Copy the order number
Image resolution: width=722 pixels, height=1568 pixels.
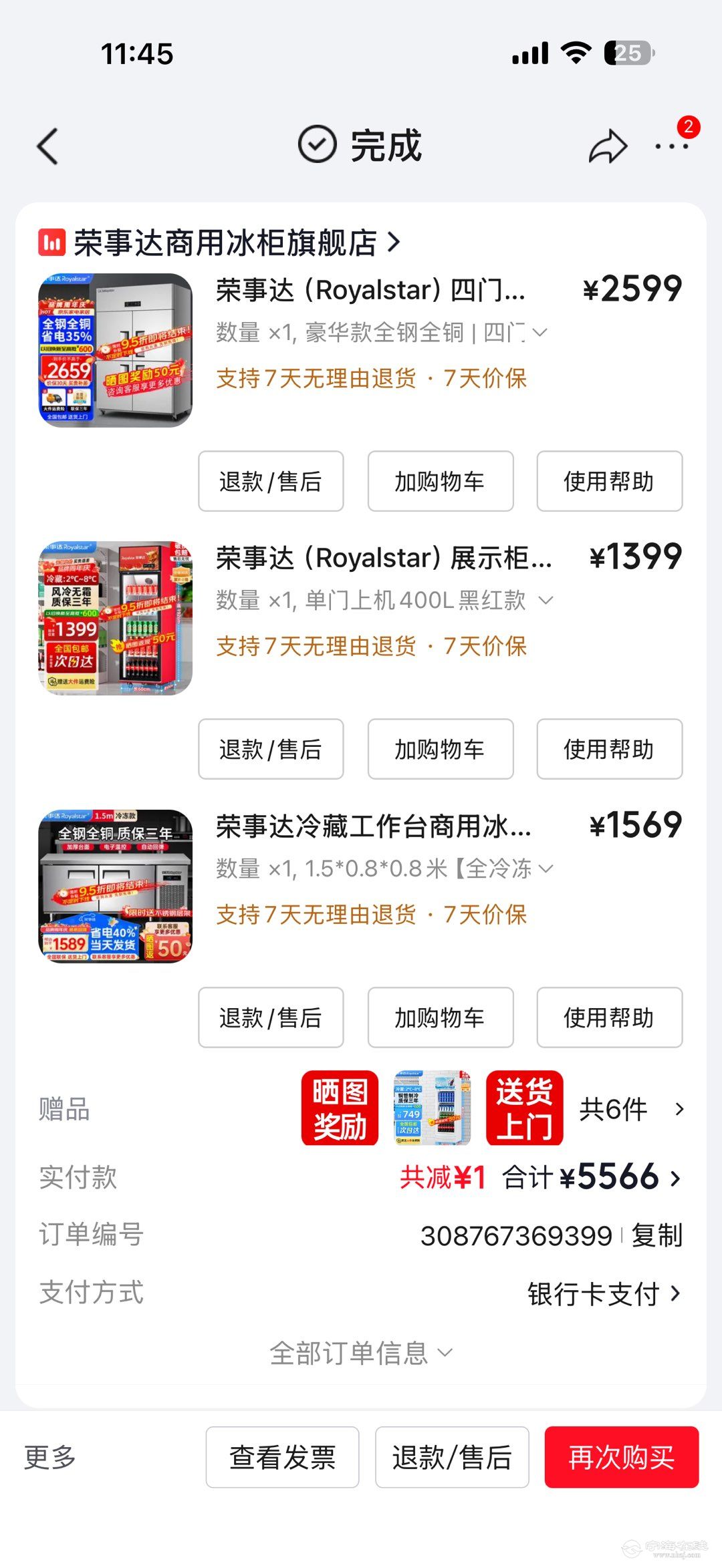(656, 1235)
